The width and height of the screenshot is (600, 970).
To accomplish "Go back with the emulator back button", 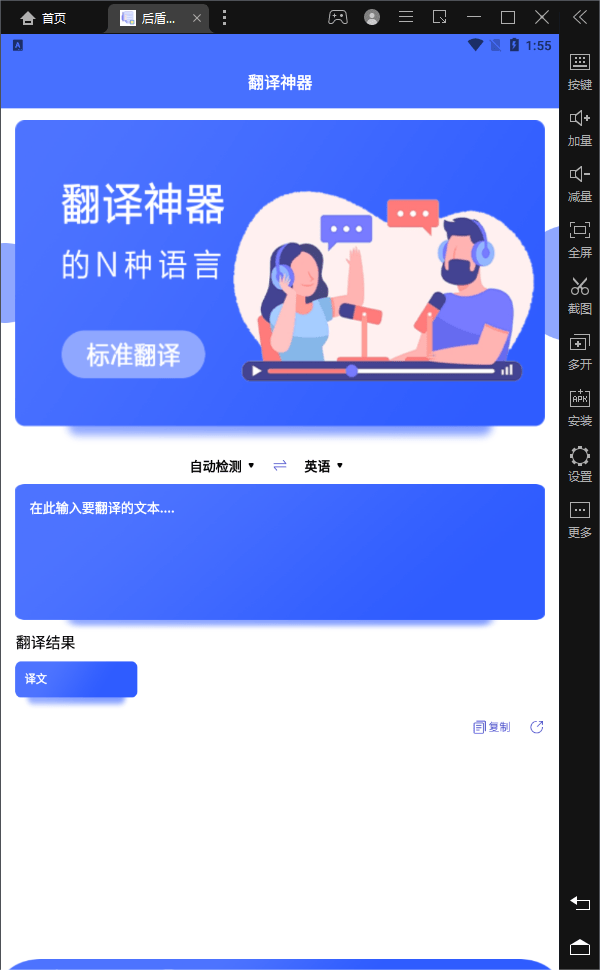I will coord(580,903).
